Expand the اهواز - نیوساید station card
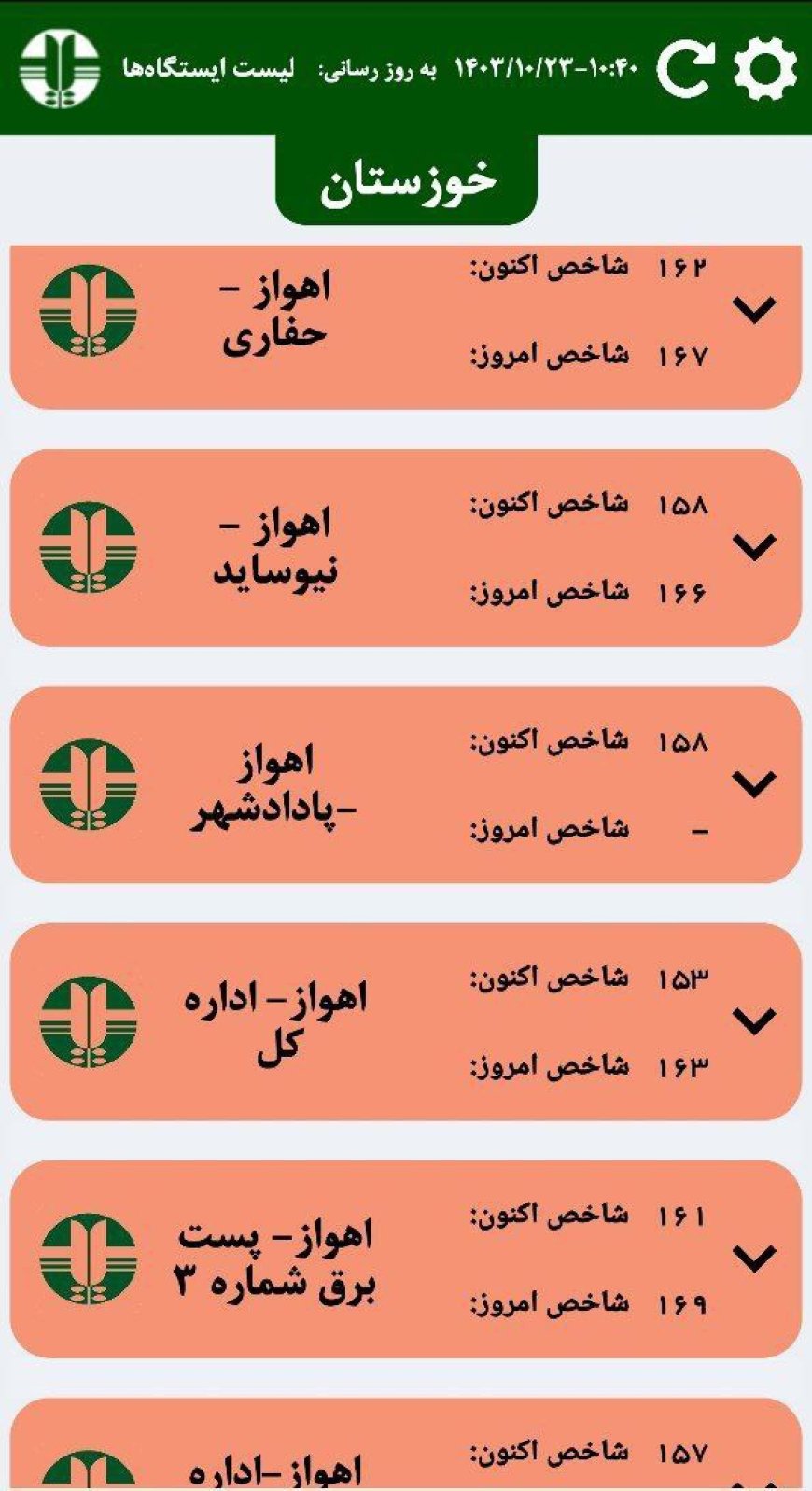812x1491 pixels. coord(754,546)
